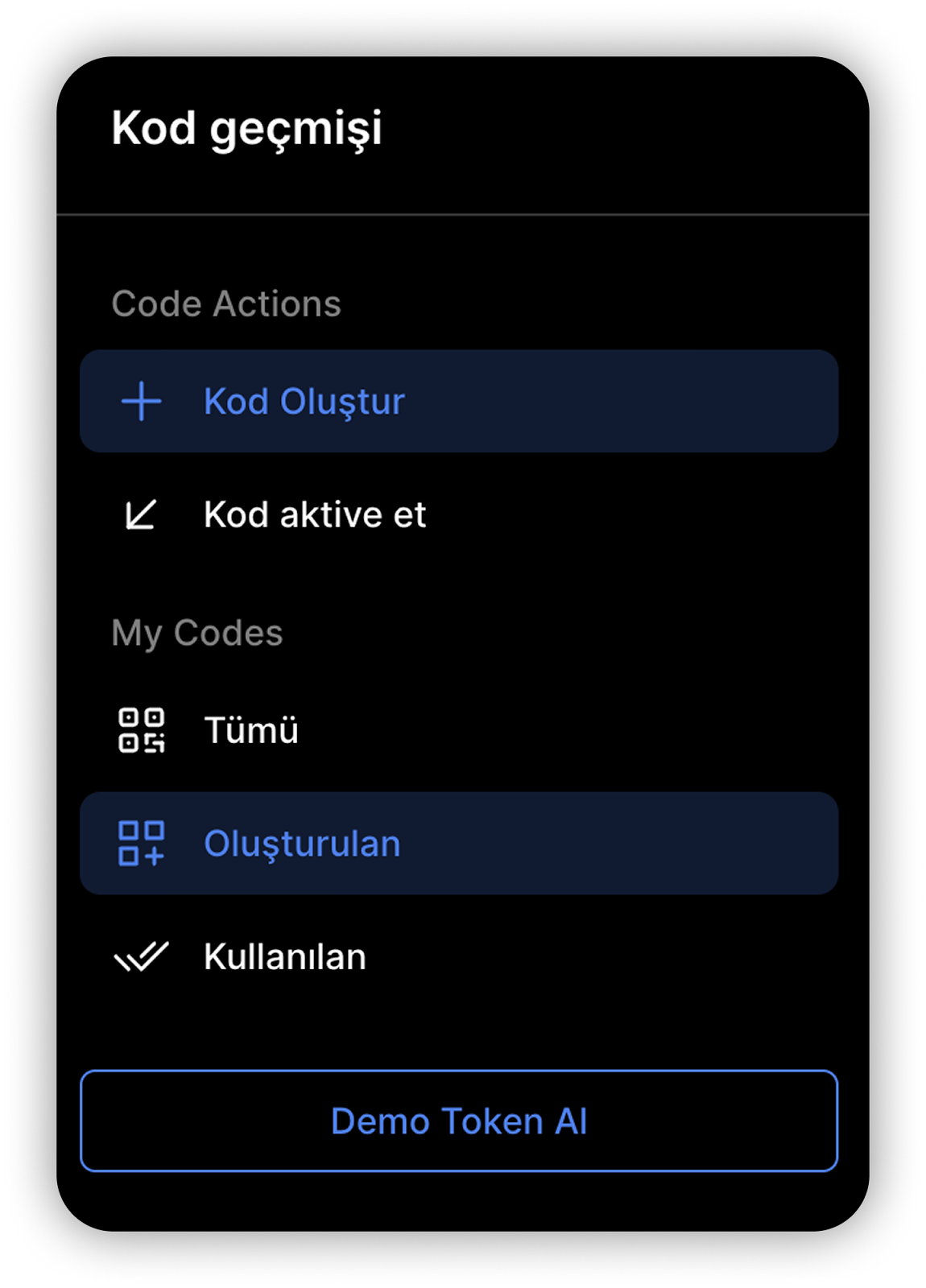Select Kod Oluştur to create a code

[x=458, y=401]
